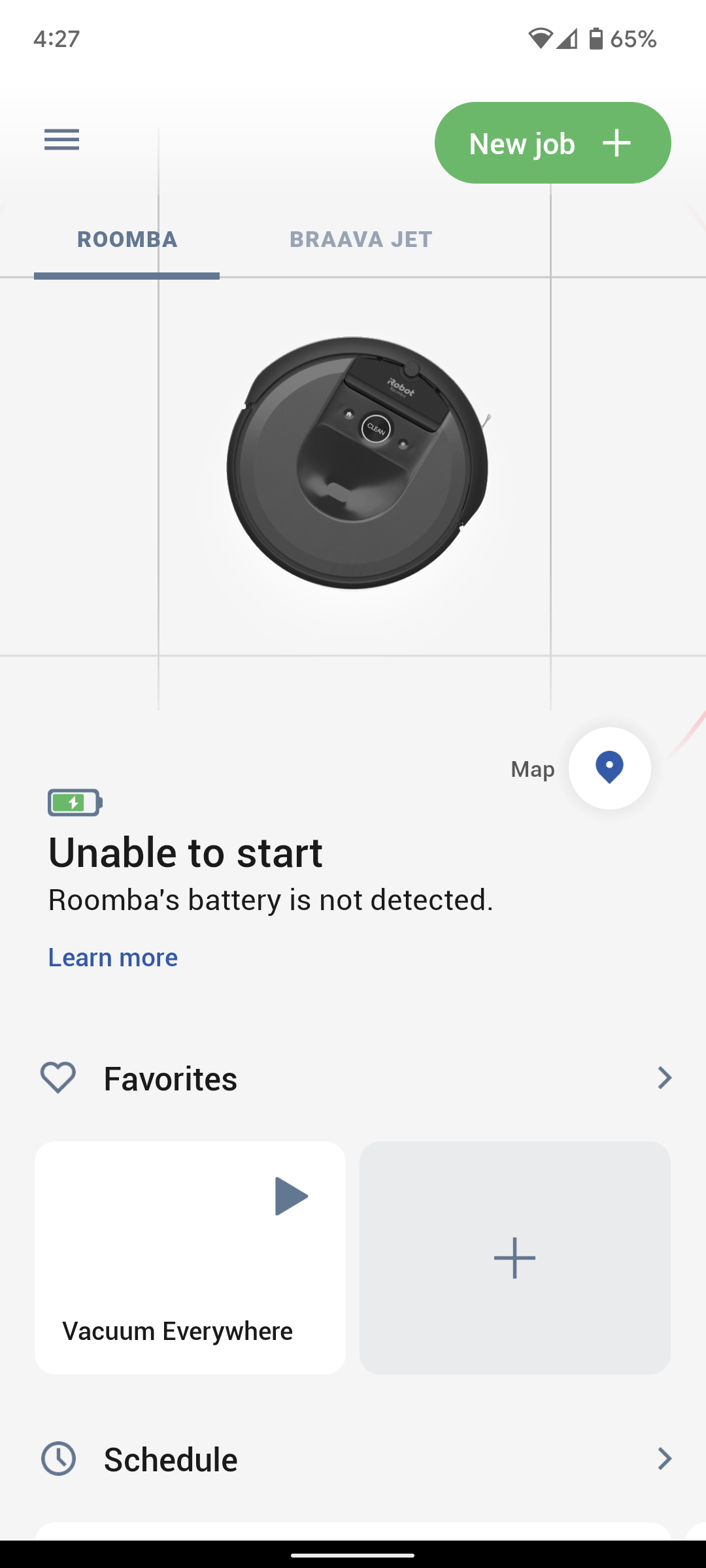Switch to the BRAAVA JET tab
The width and height of the screenshot is (706, 1568).
tap(360, 240)
